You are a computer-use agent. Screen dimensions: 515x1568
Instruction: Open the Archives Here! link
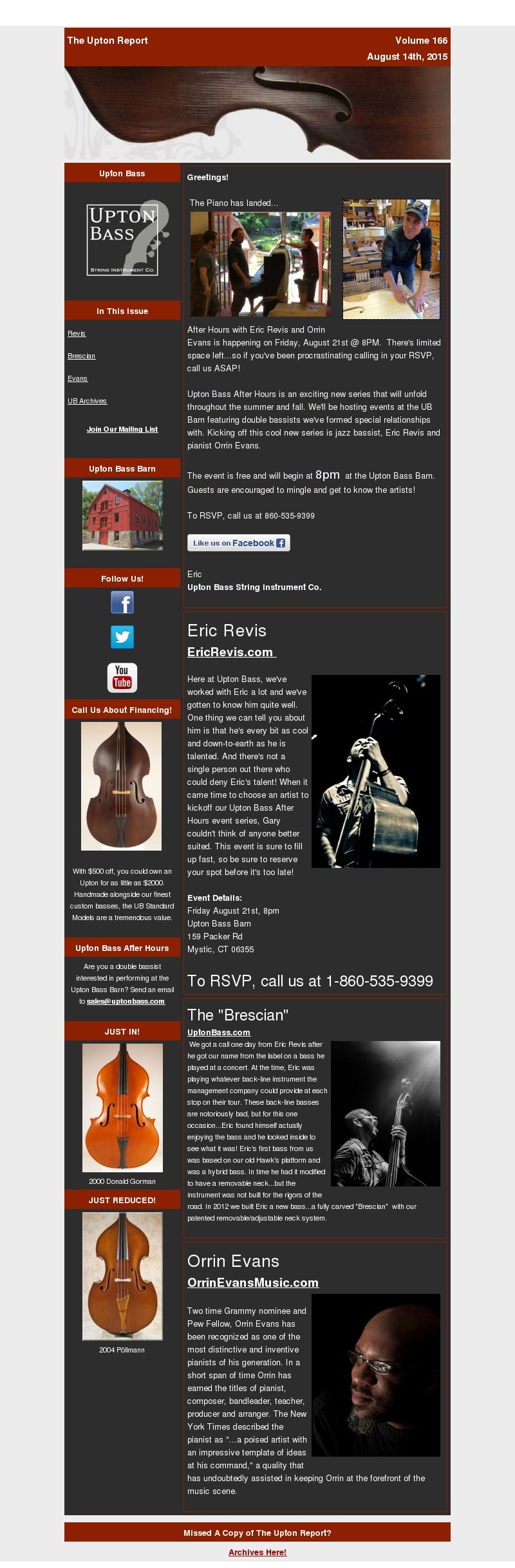pos(257,1552)
